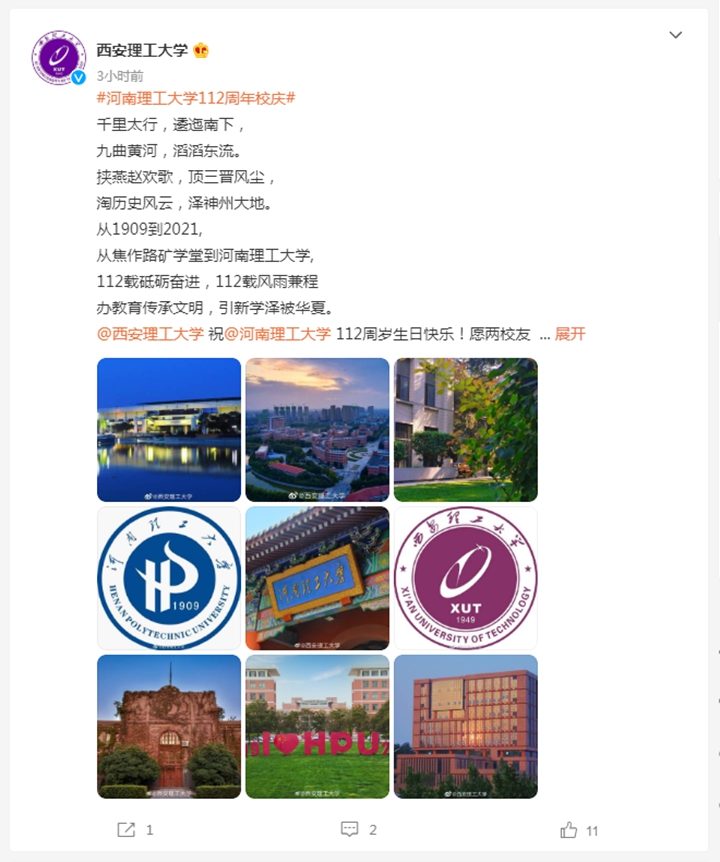Like this post

(579, 830)
